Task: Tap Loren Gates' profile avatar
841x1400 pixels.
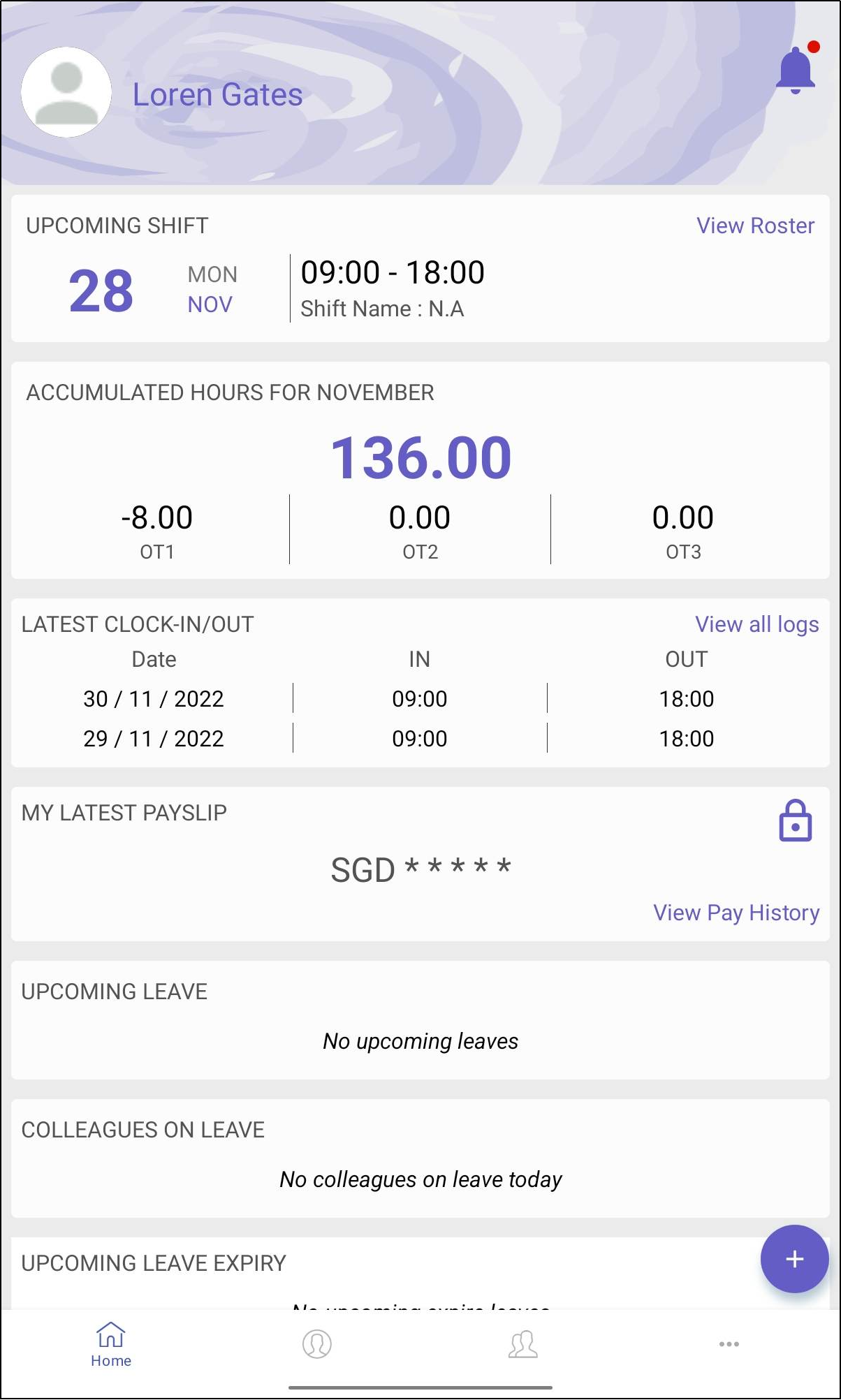Action: (x=66, y=92)
